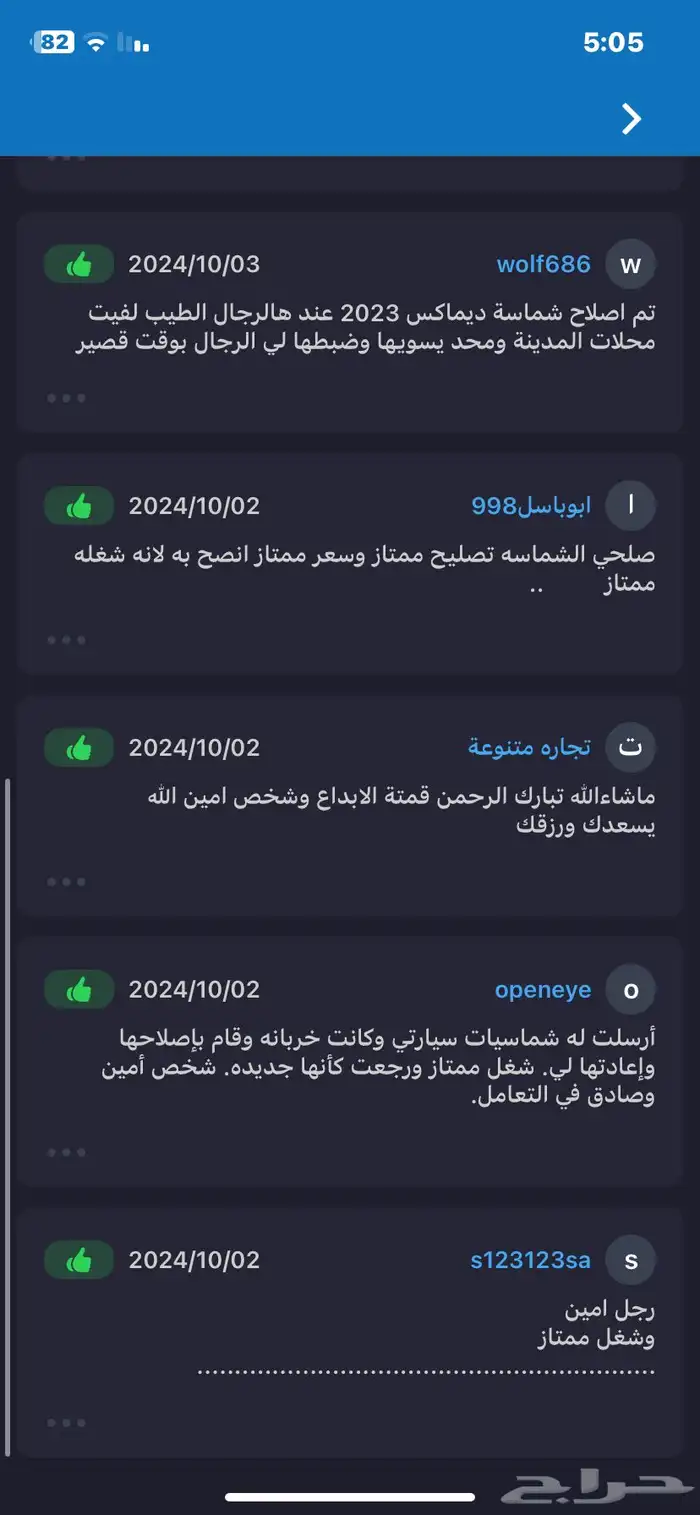Open s123123sa's profile
The image size is (700, 1515).
(530, 1260)
